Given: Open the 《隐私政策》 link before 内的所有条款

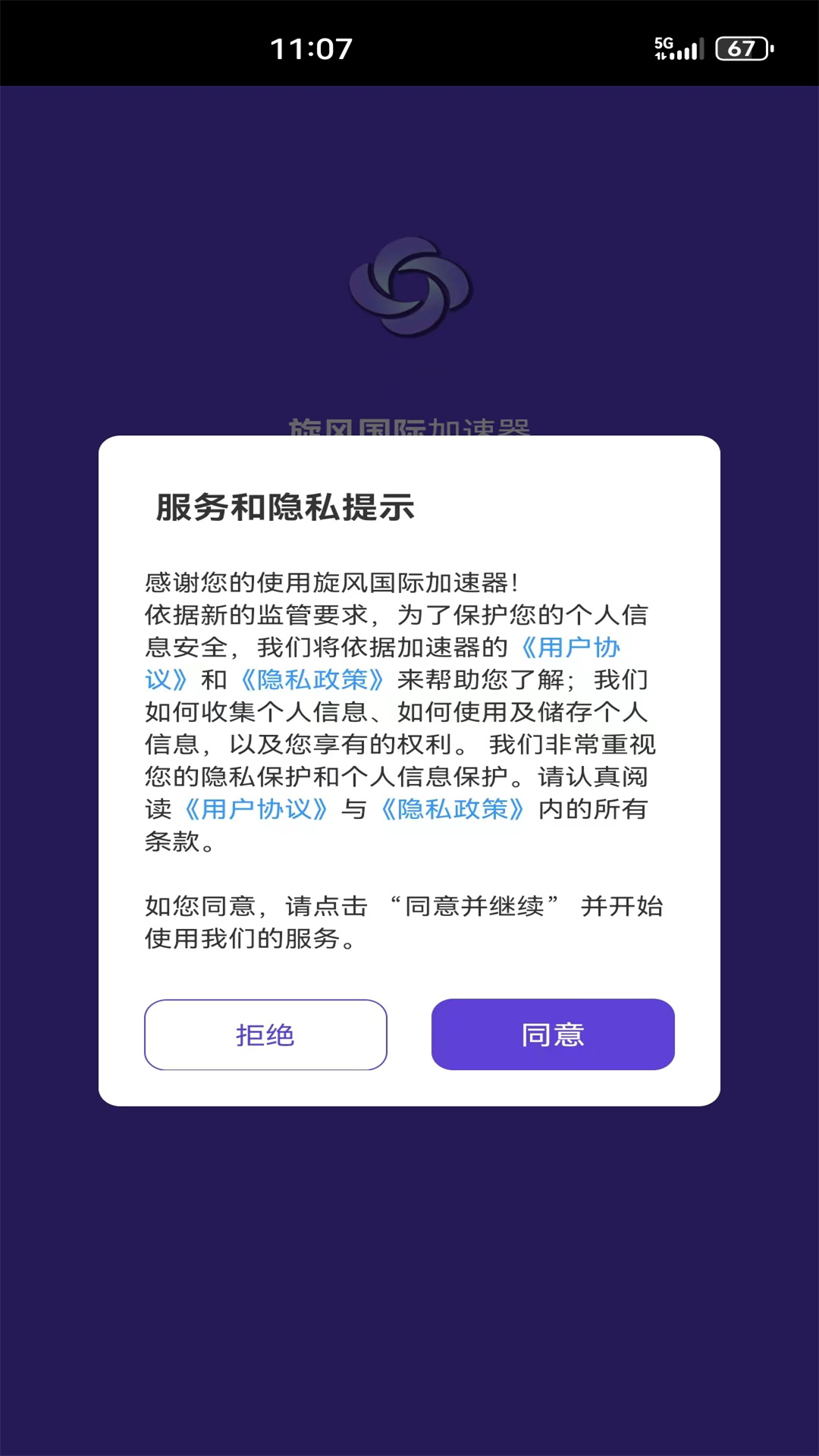Looking at the screenshot, I should [x=453, y=809].
